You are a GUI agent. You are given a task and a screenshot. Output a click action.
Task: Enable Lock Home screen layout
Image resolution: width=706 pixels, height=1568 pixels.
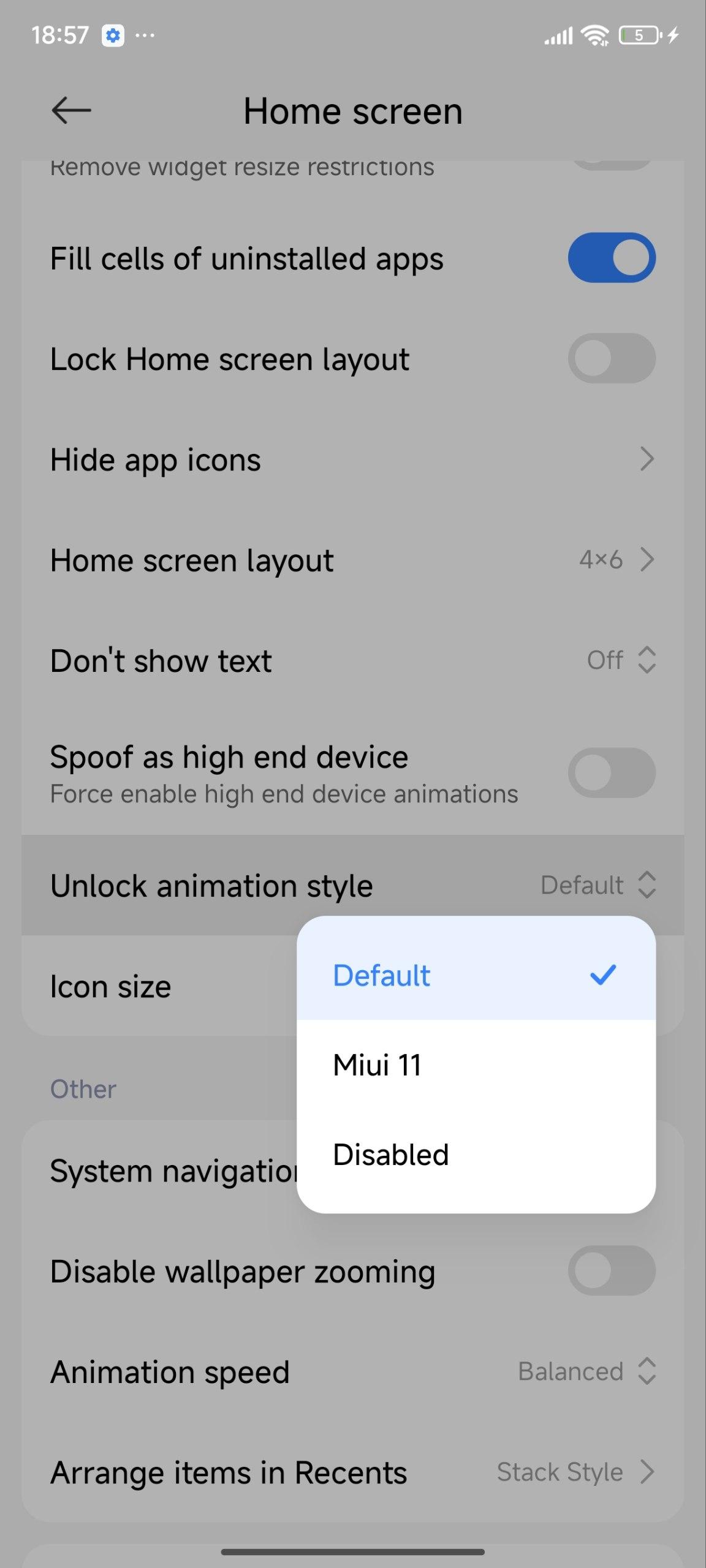(612, 358)
